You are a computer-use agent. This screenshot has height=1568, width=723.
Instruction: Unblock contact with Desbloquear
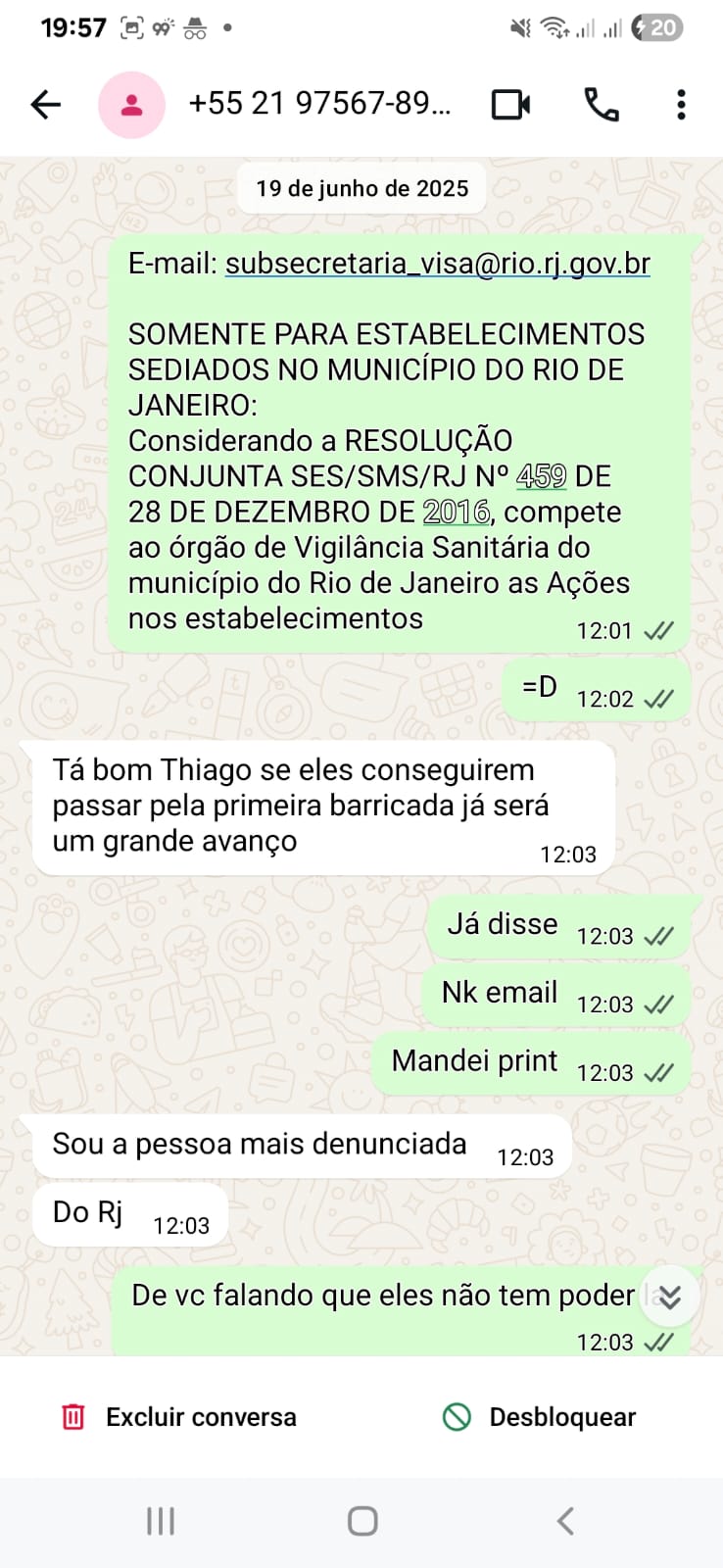[x=540, y=1417]
